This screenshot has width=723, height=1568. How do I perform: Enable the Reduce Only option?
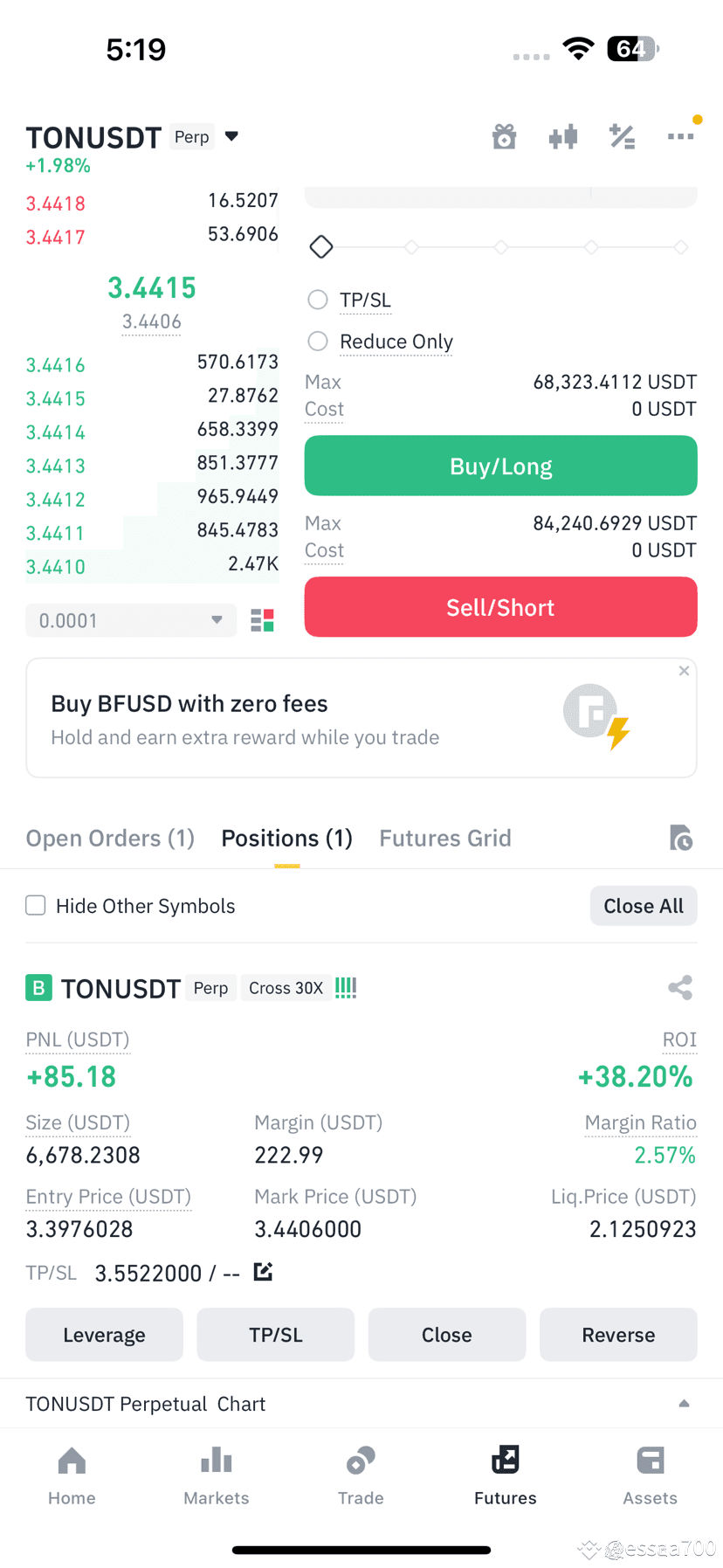pos(318,341)
